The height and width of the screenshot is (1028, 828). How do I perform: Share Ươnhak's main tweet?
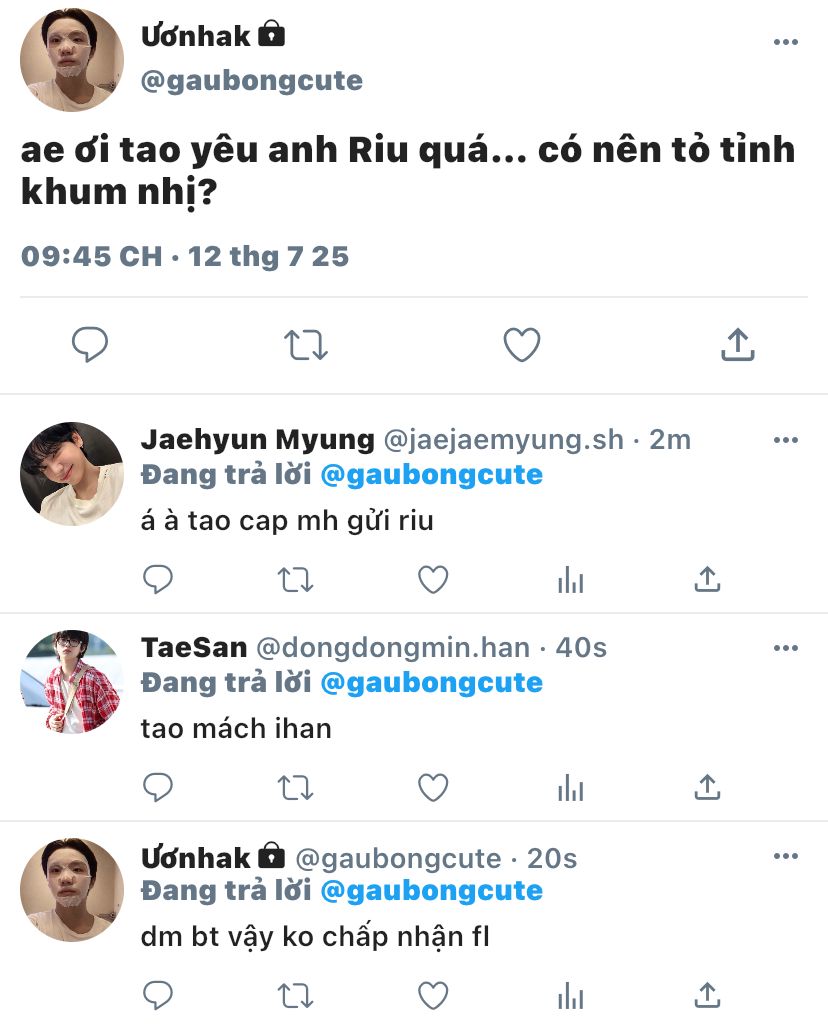[x=737, y=345]
